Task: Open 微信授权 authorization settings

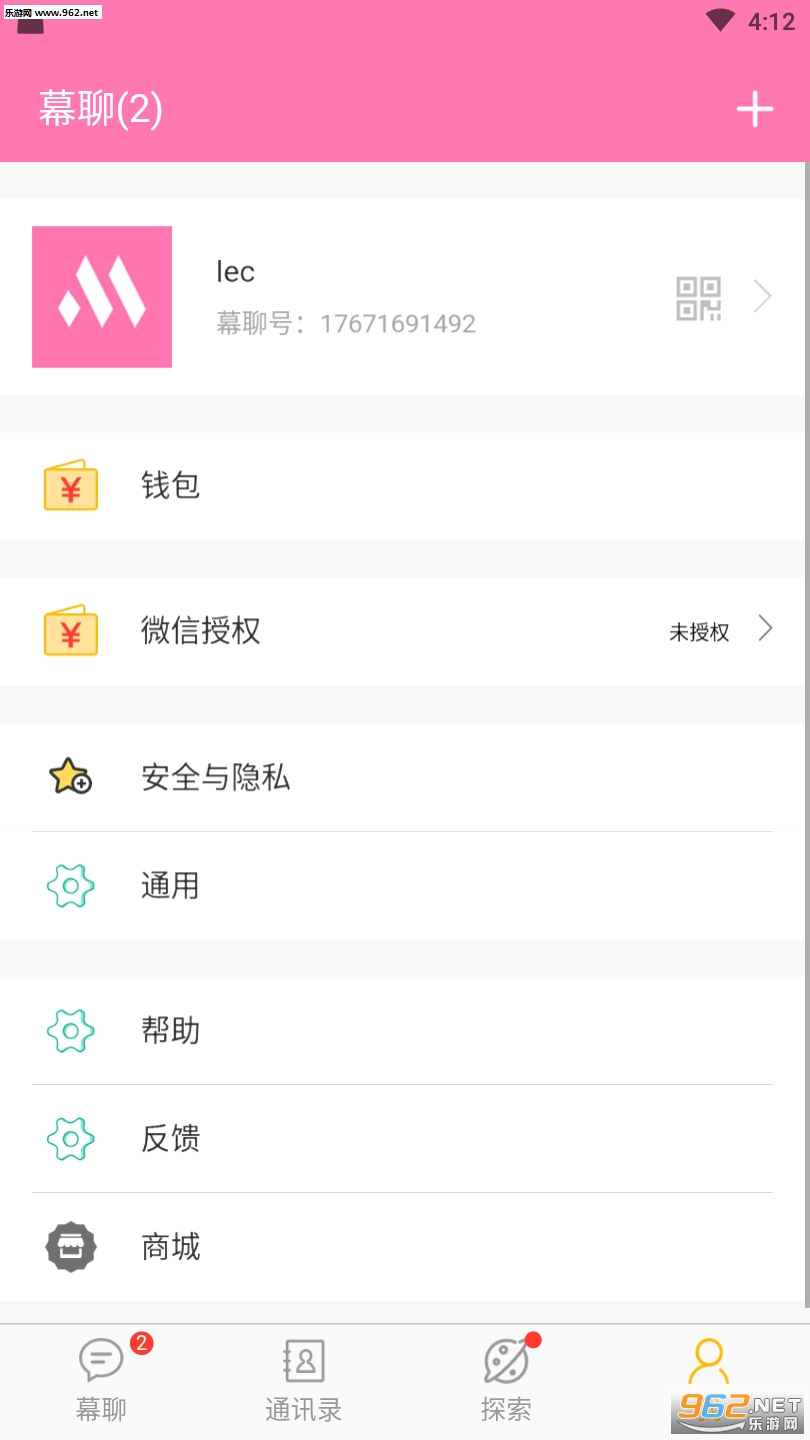Action: [x=403, y=631]
